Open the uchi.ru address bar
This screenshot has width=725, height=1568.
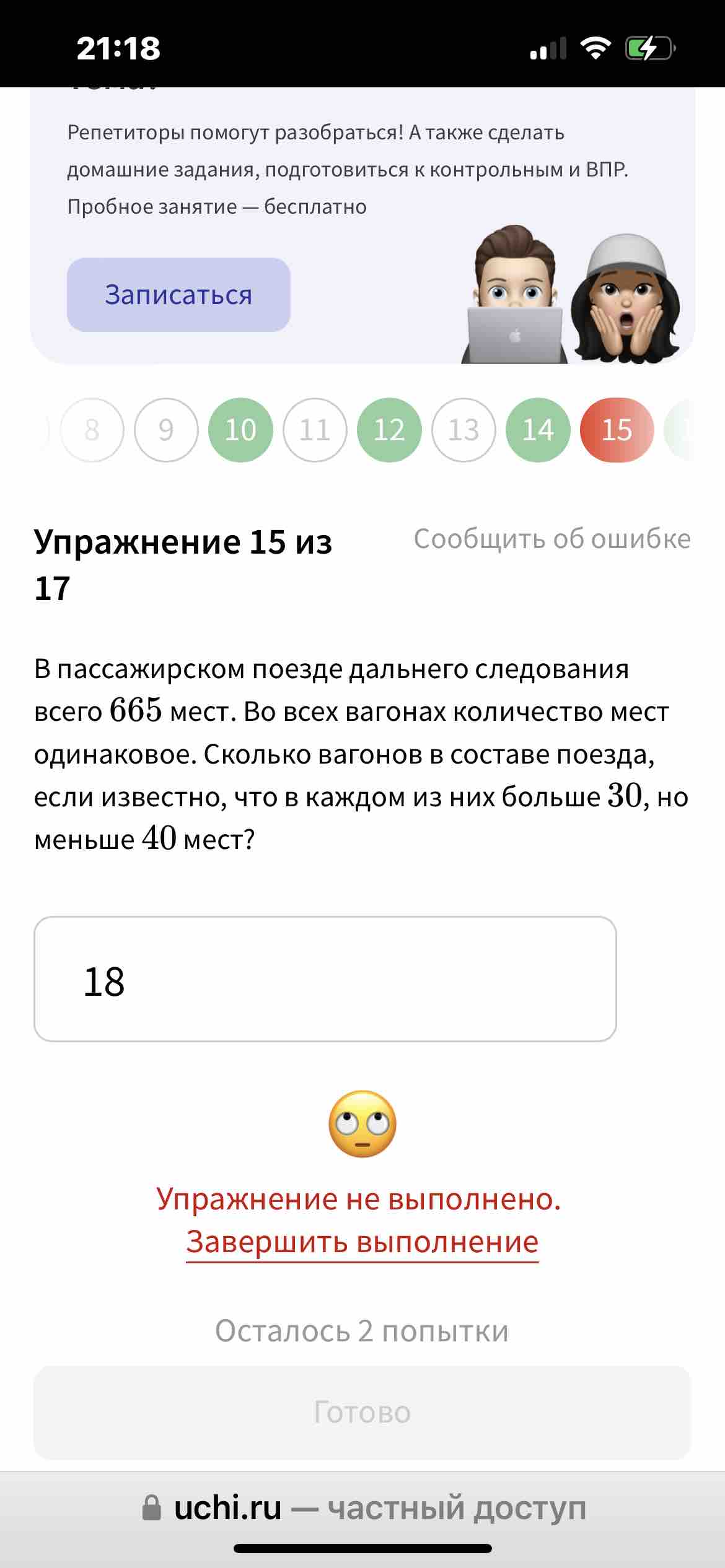362,1508
